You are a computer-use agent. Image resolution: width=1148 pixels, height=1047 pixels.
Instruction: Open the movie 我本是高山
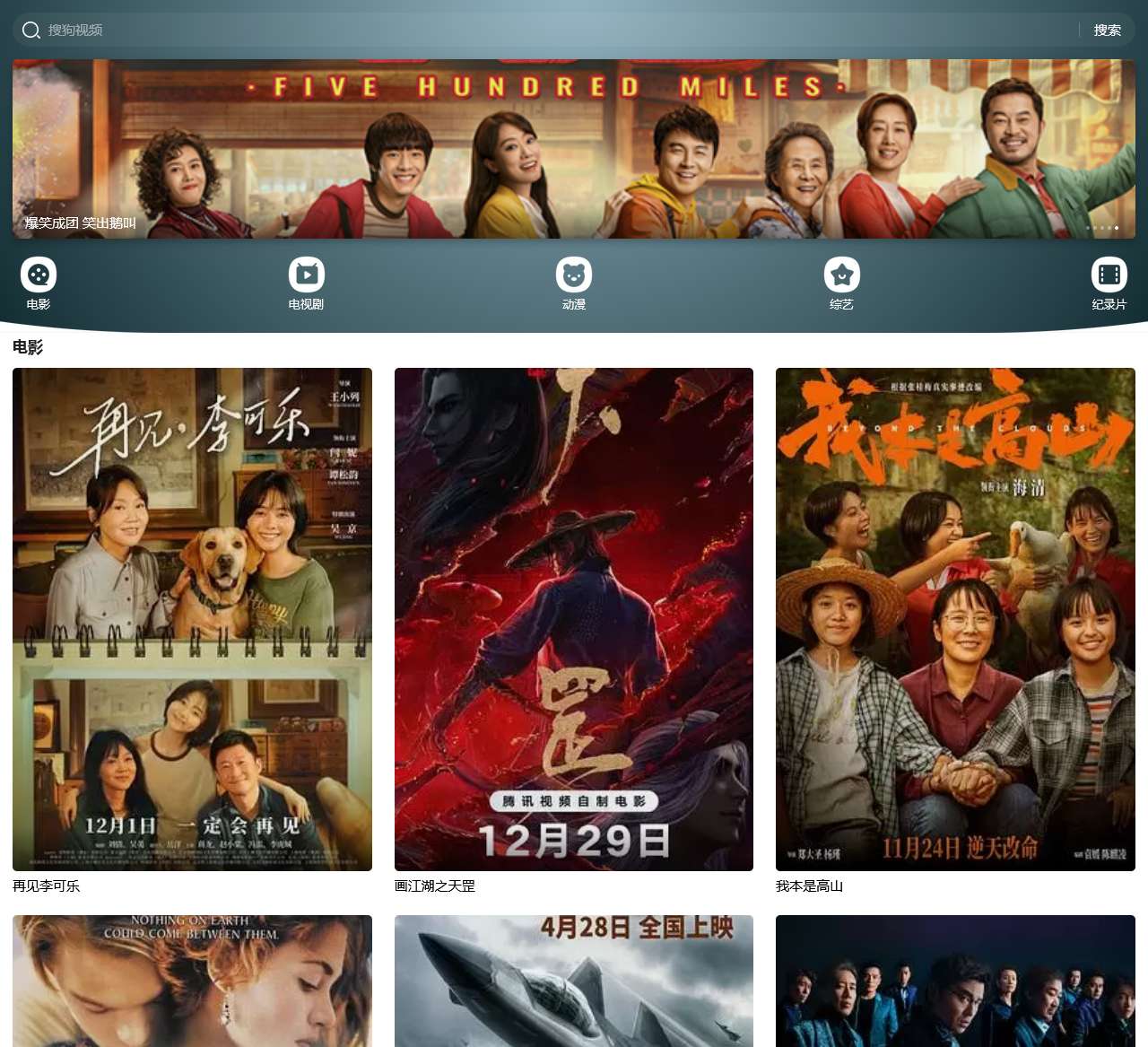pos(955,619)
